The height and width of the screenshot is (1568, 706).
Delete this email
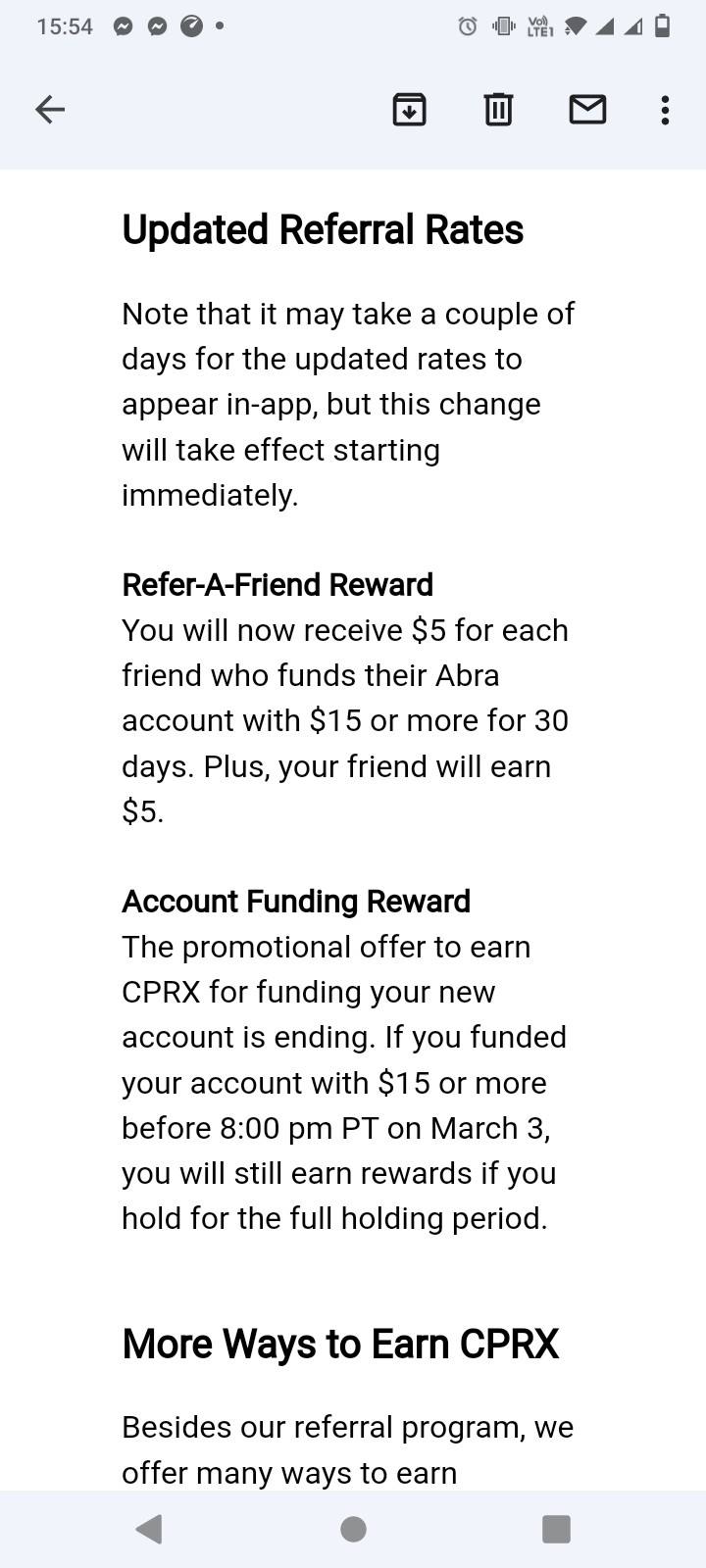click(498, 110)
